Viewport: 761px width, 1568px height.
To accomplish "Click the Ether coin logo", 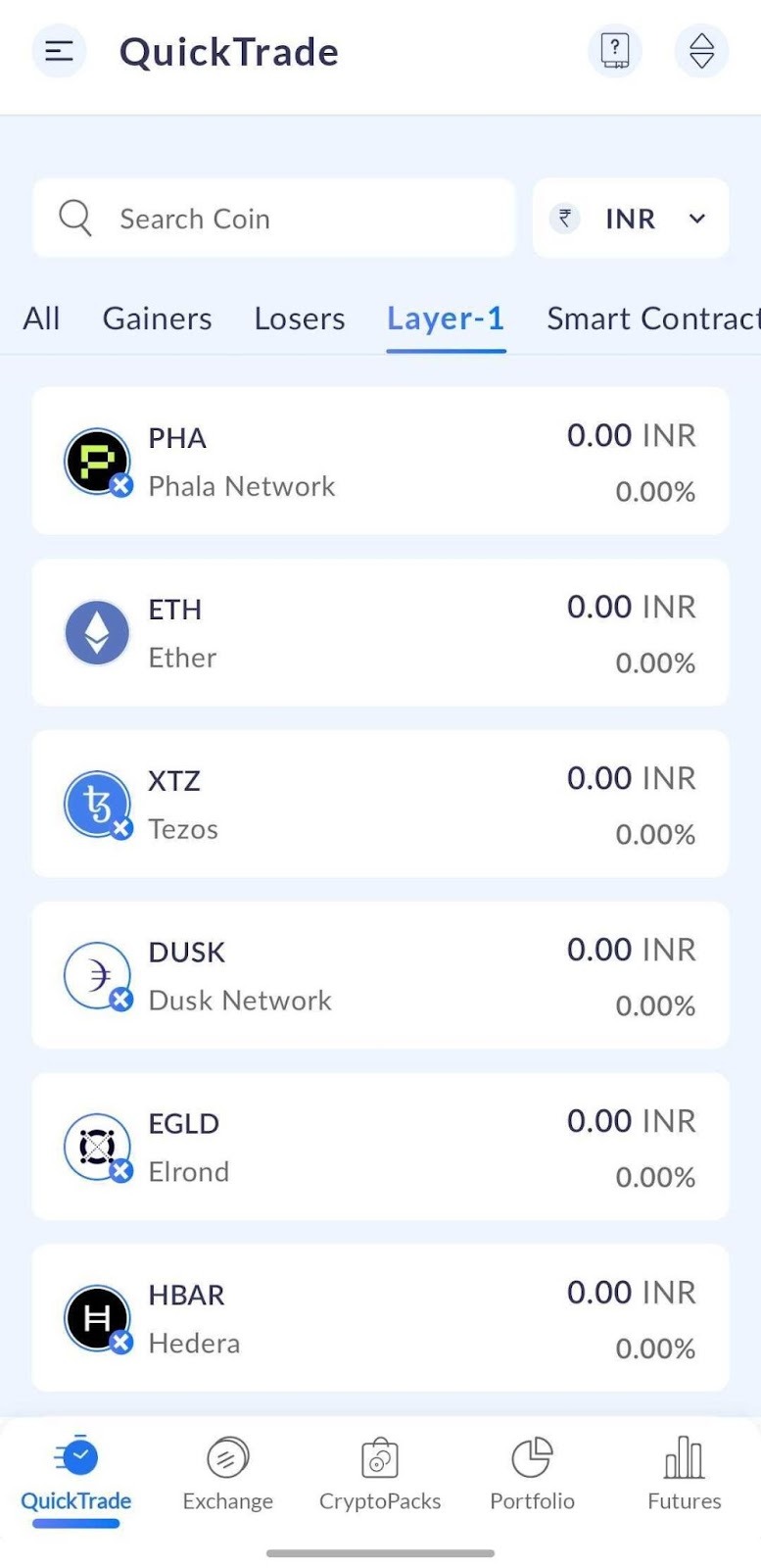I will [x=97, y=632].
